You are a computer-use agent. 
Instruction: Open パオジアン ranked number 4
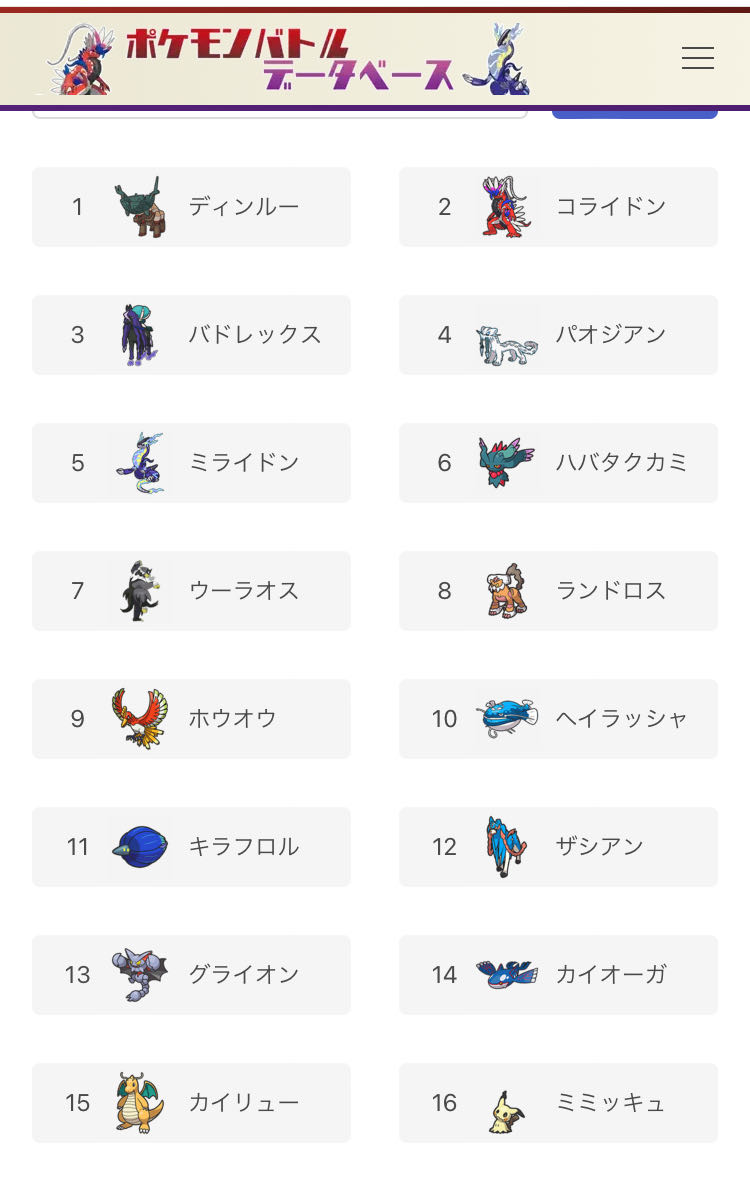558,335
